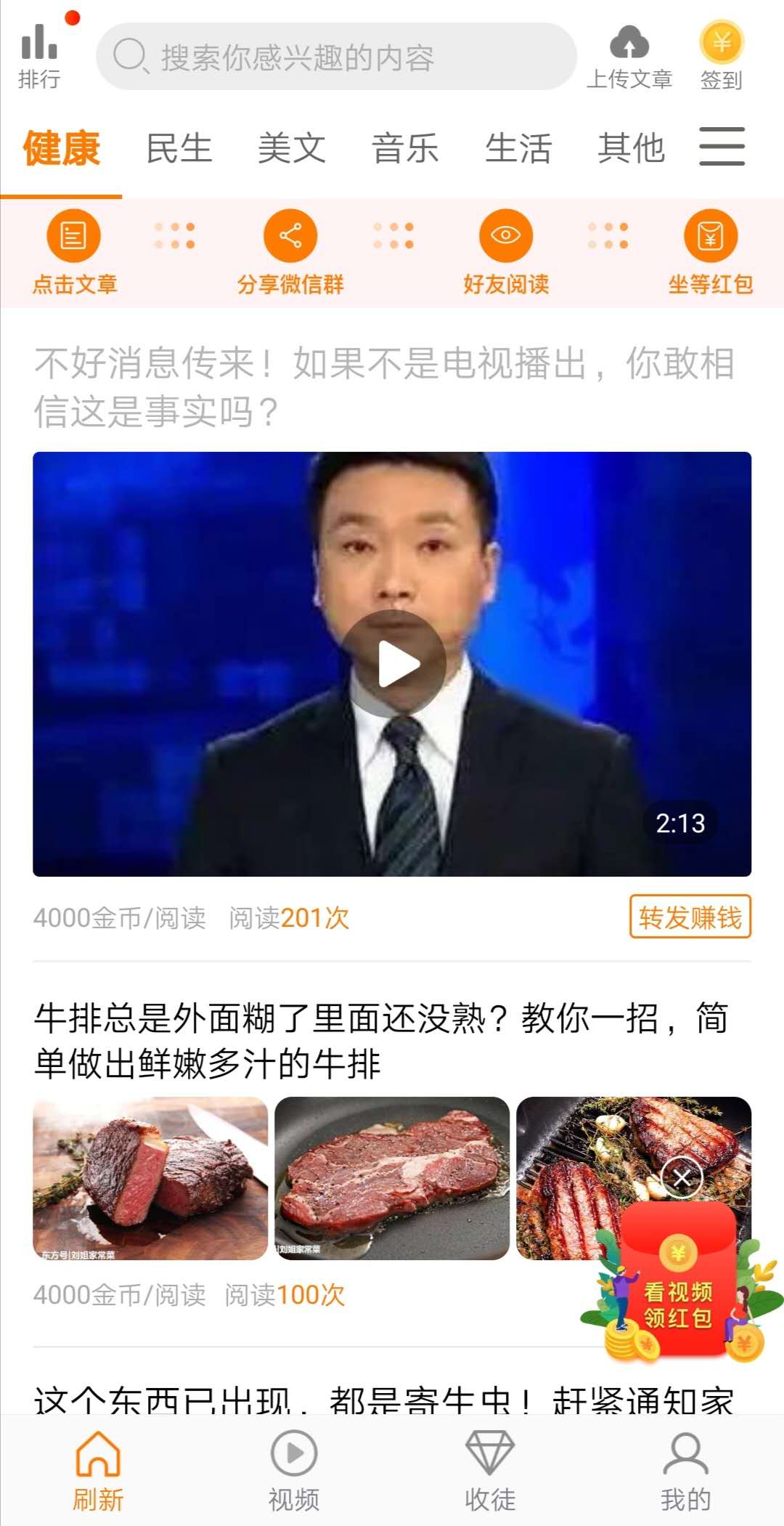Tap the 转发赚钱 button

click(x=690, y=917)
